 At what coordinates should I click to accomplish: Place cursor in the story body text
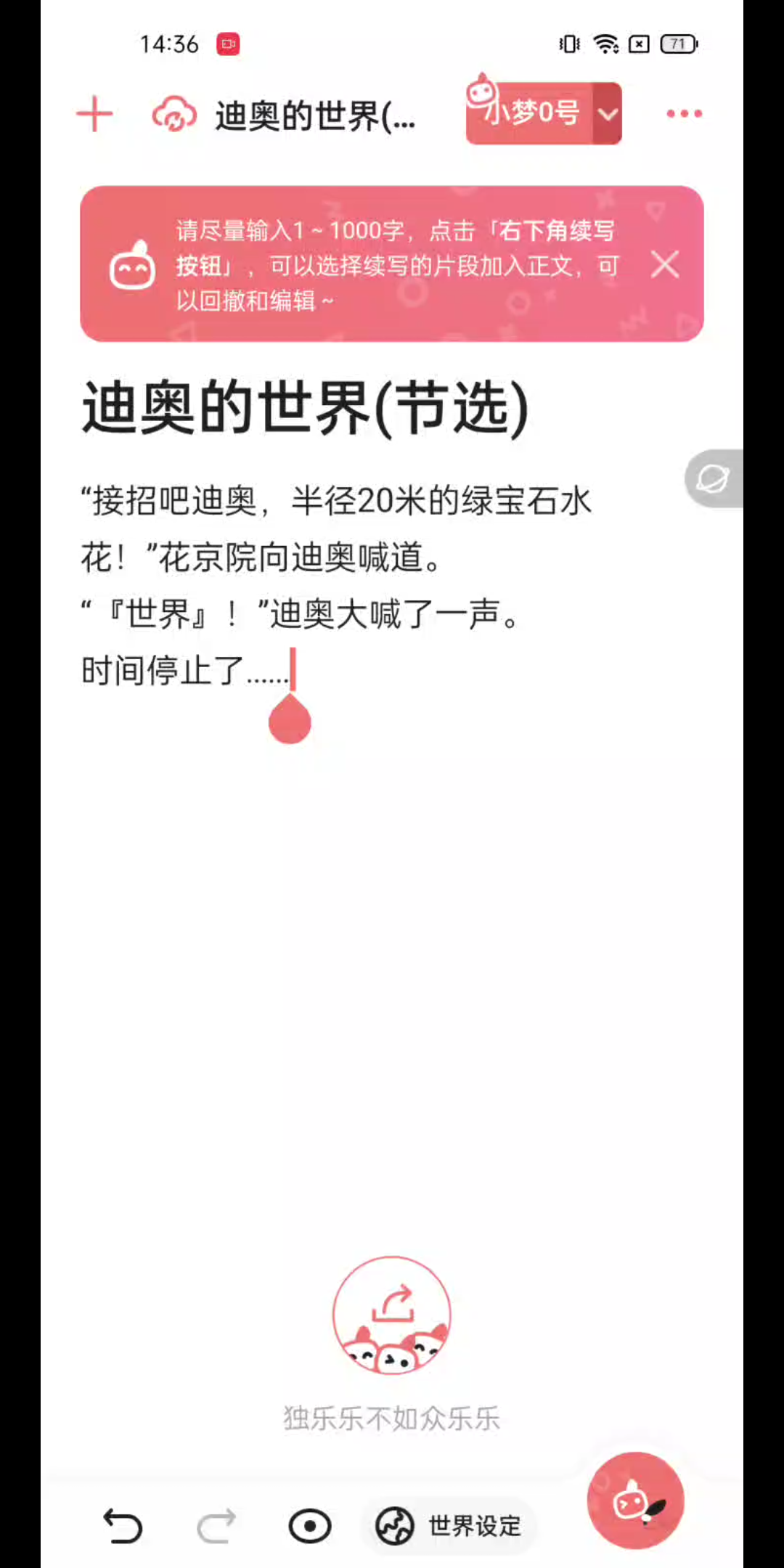click(334, 559)
